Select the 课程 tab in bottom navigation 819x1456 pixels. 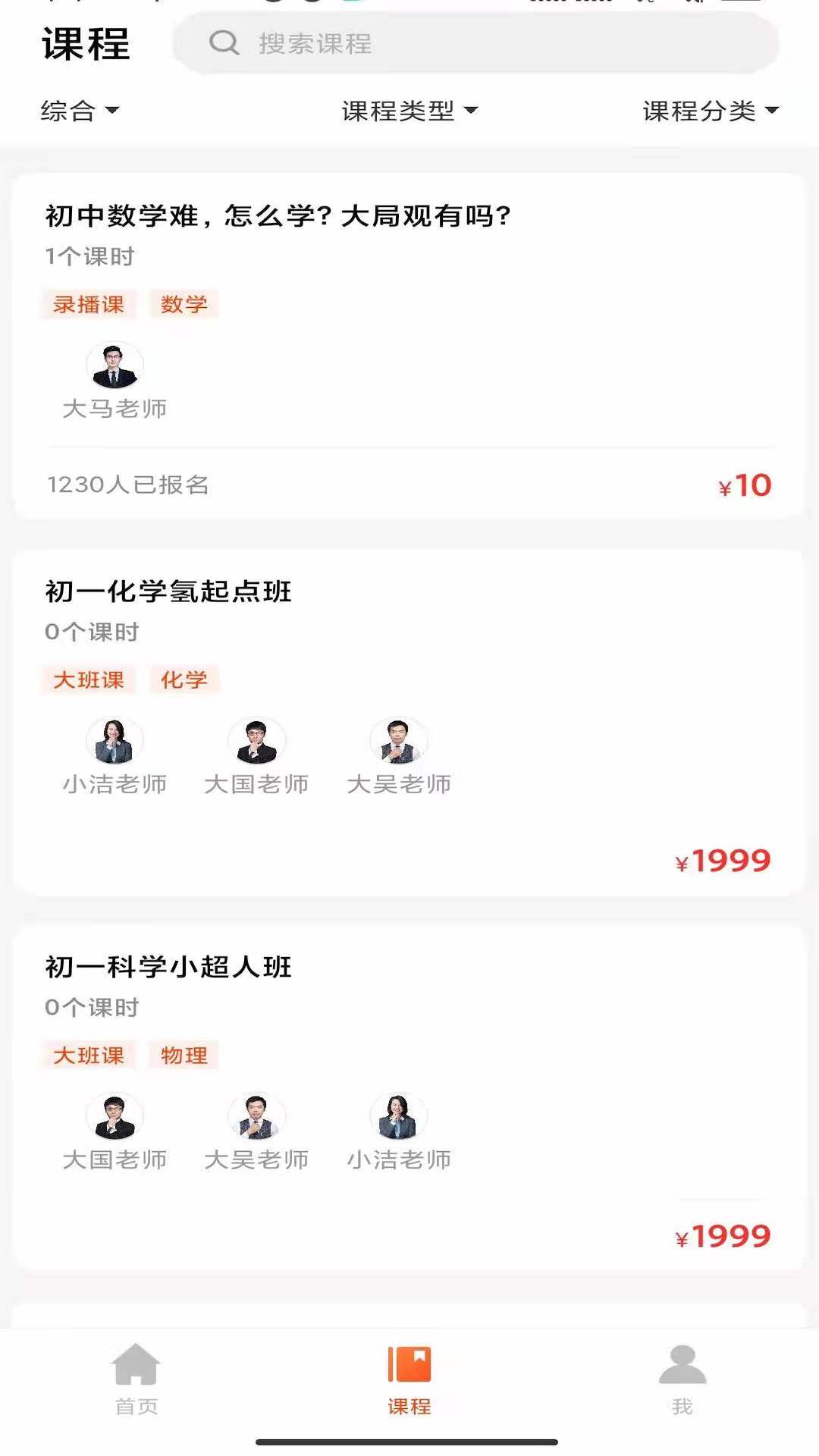(409, 1379)
